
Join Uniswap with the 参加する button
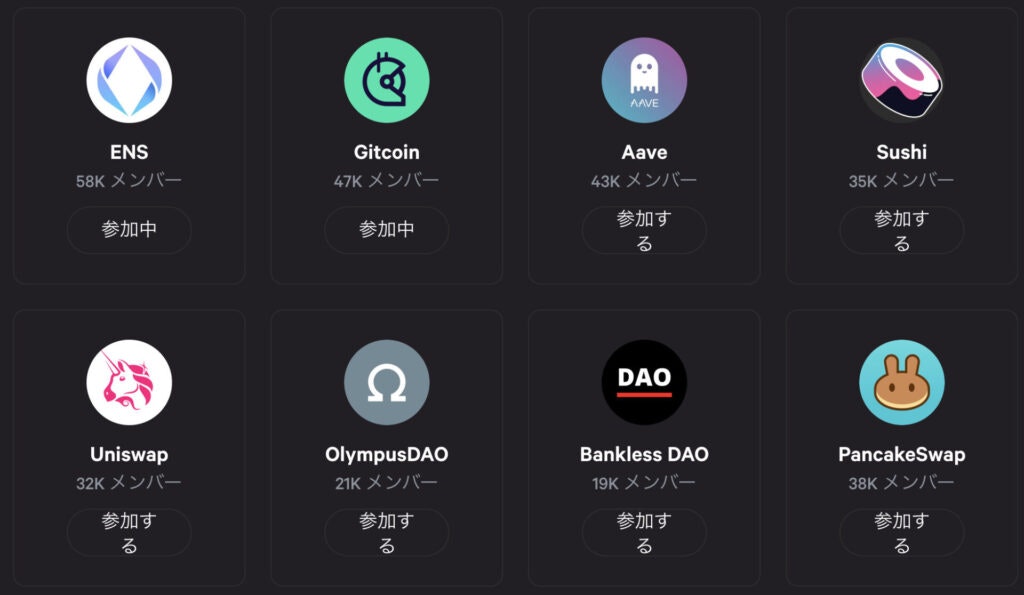129,532
